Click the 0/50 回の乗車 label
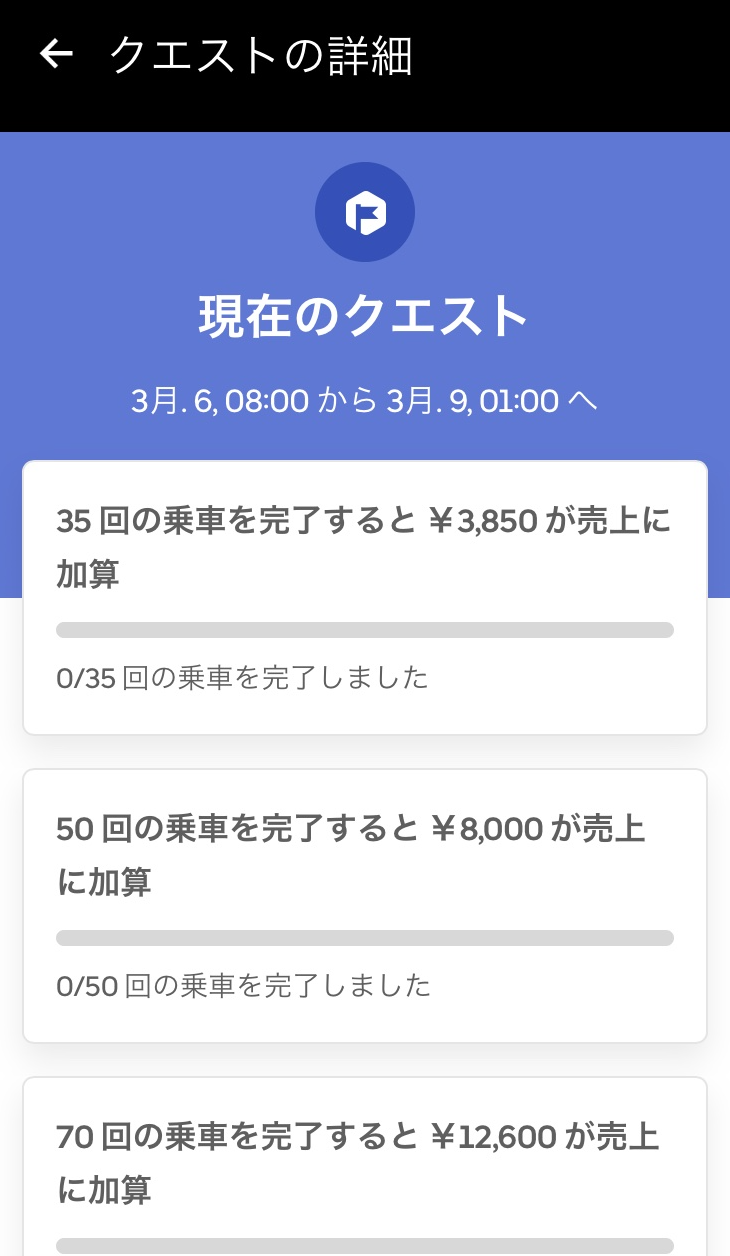730x1256 pixels. (242, 986)
